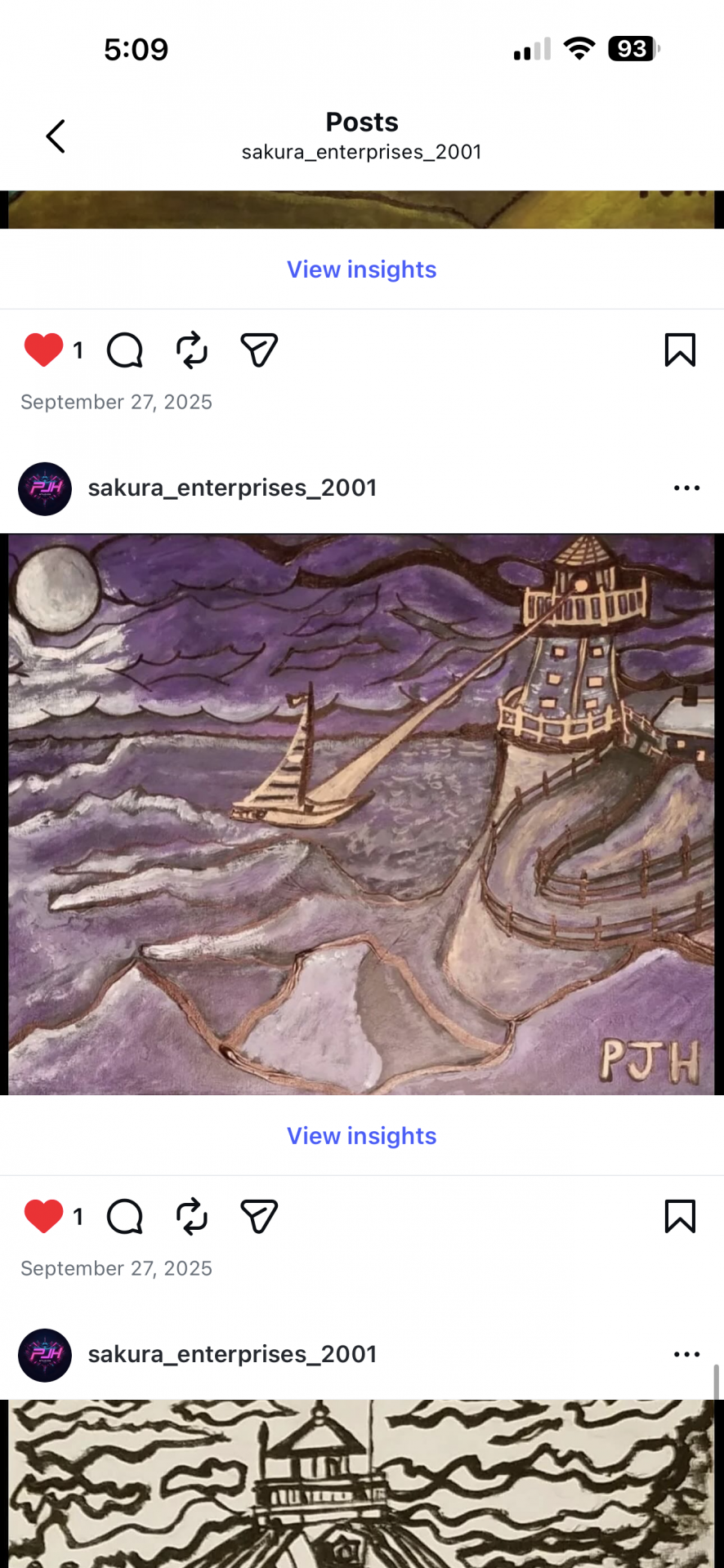Screen dimensions: 724x1568
Task: Share the purple lighthouse painting via send icon
Action: point(259,1217)
